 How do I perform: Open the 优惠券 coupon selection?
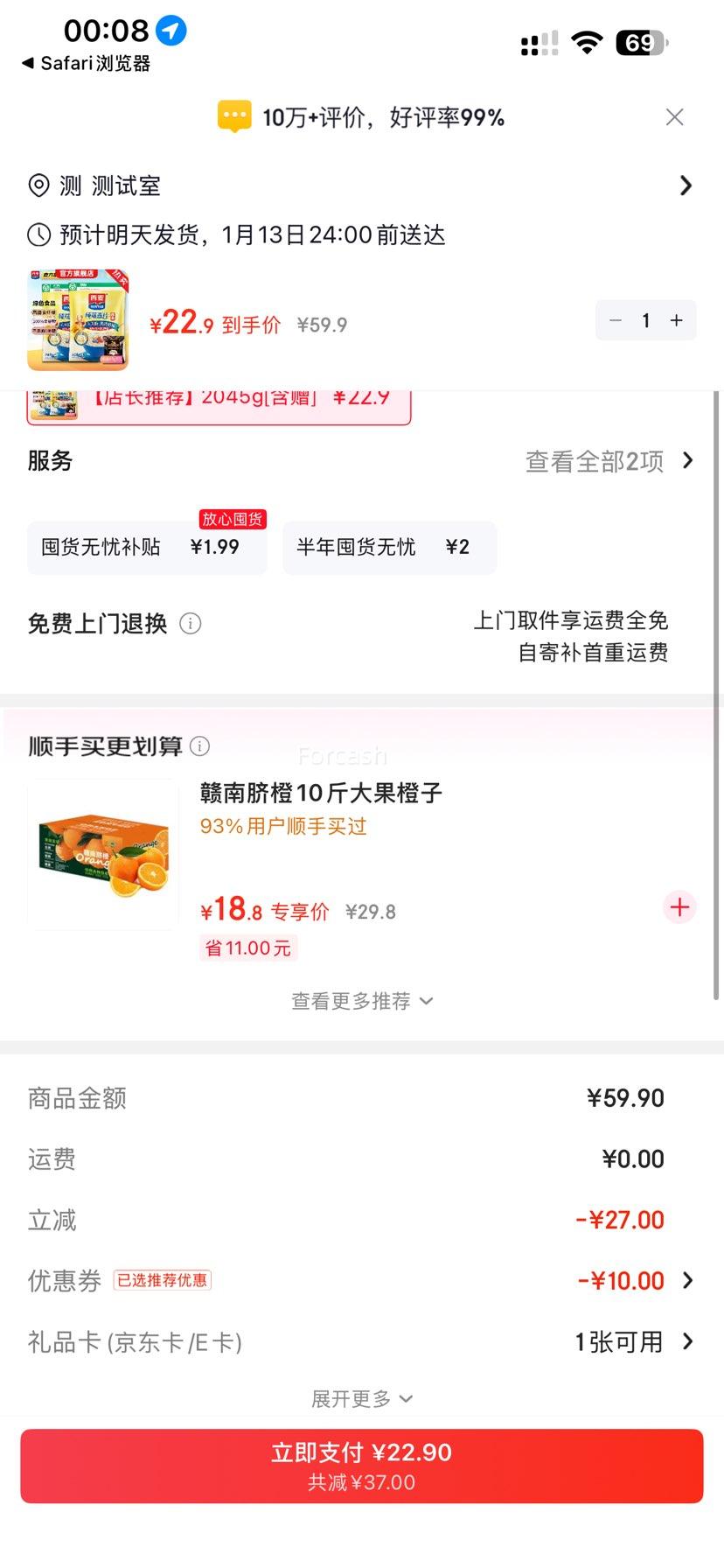pos(622,1280)
